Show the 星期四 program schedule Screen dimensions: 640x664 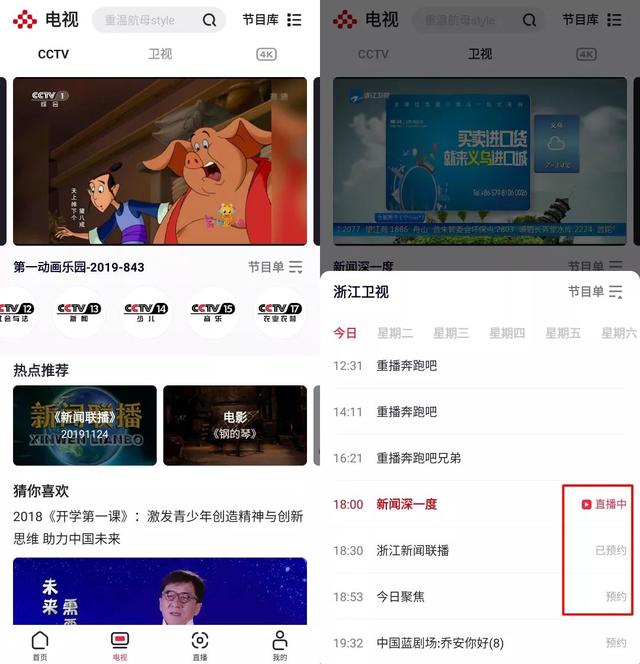point(507,333)
